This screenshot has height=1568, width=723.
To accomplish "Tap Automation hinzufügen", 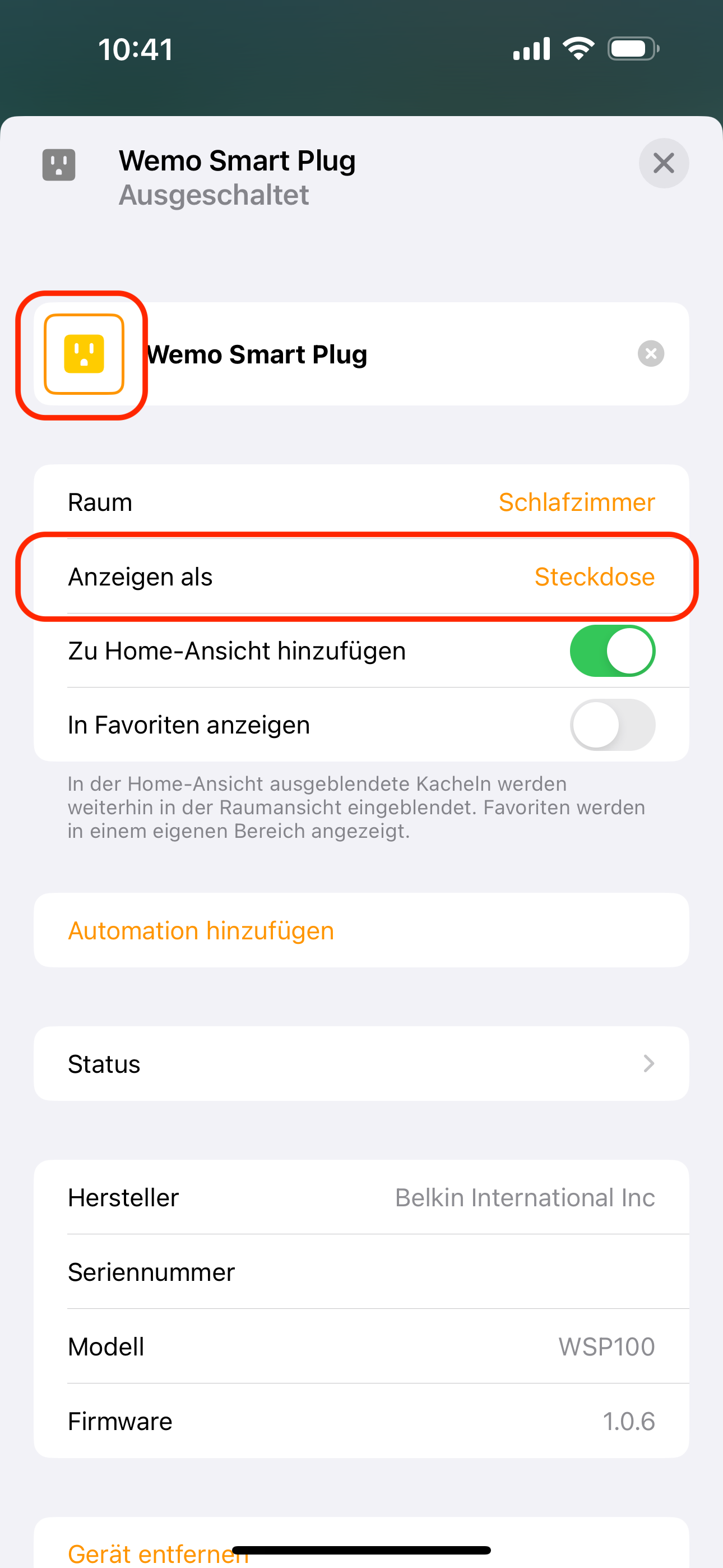I will 361,931.
